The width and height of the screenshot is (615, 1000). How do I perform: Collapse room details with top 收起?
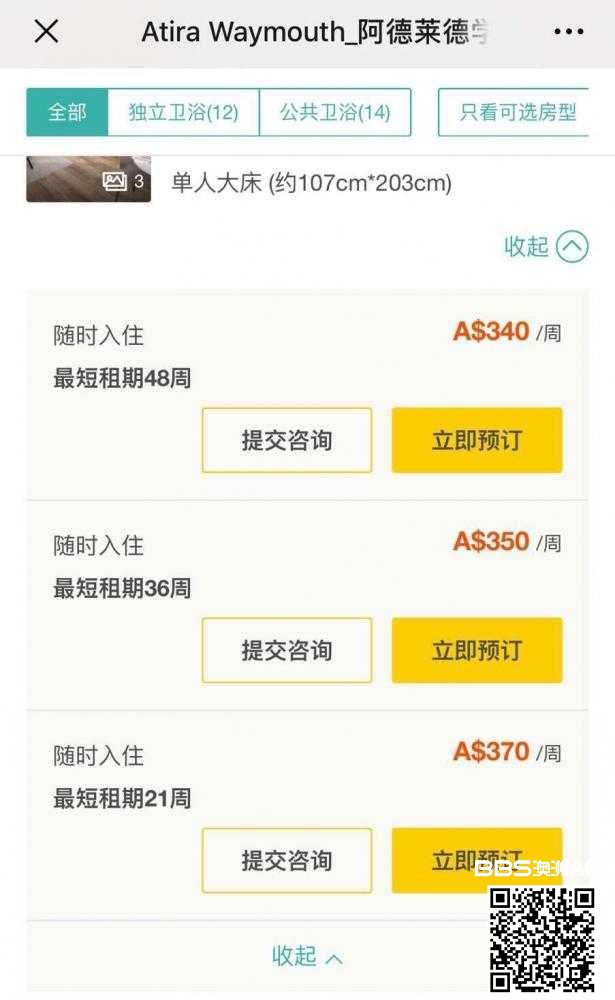coord(546,246)
